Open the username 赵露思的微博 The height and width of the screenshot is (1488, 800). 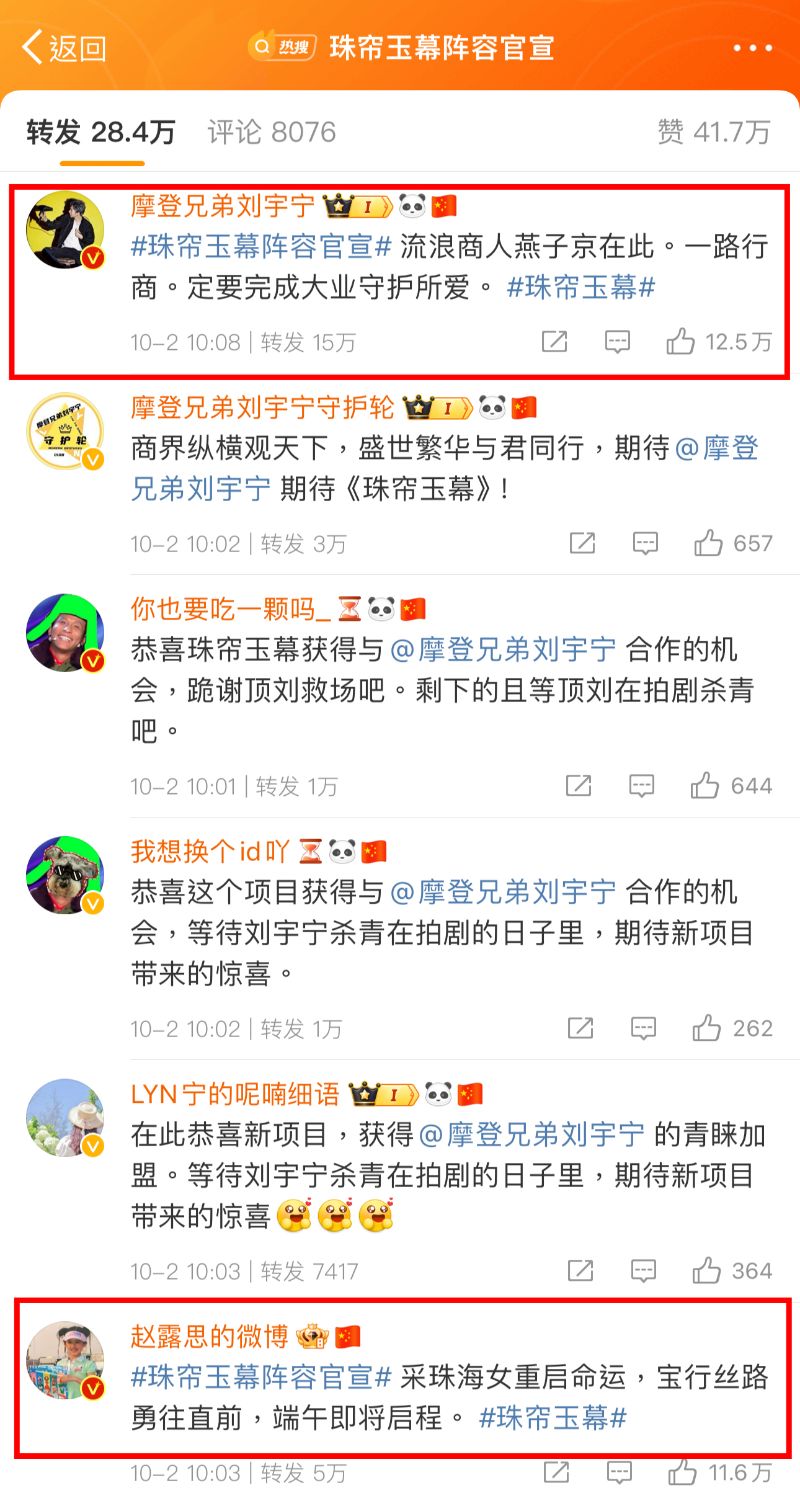209,1336
